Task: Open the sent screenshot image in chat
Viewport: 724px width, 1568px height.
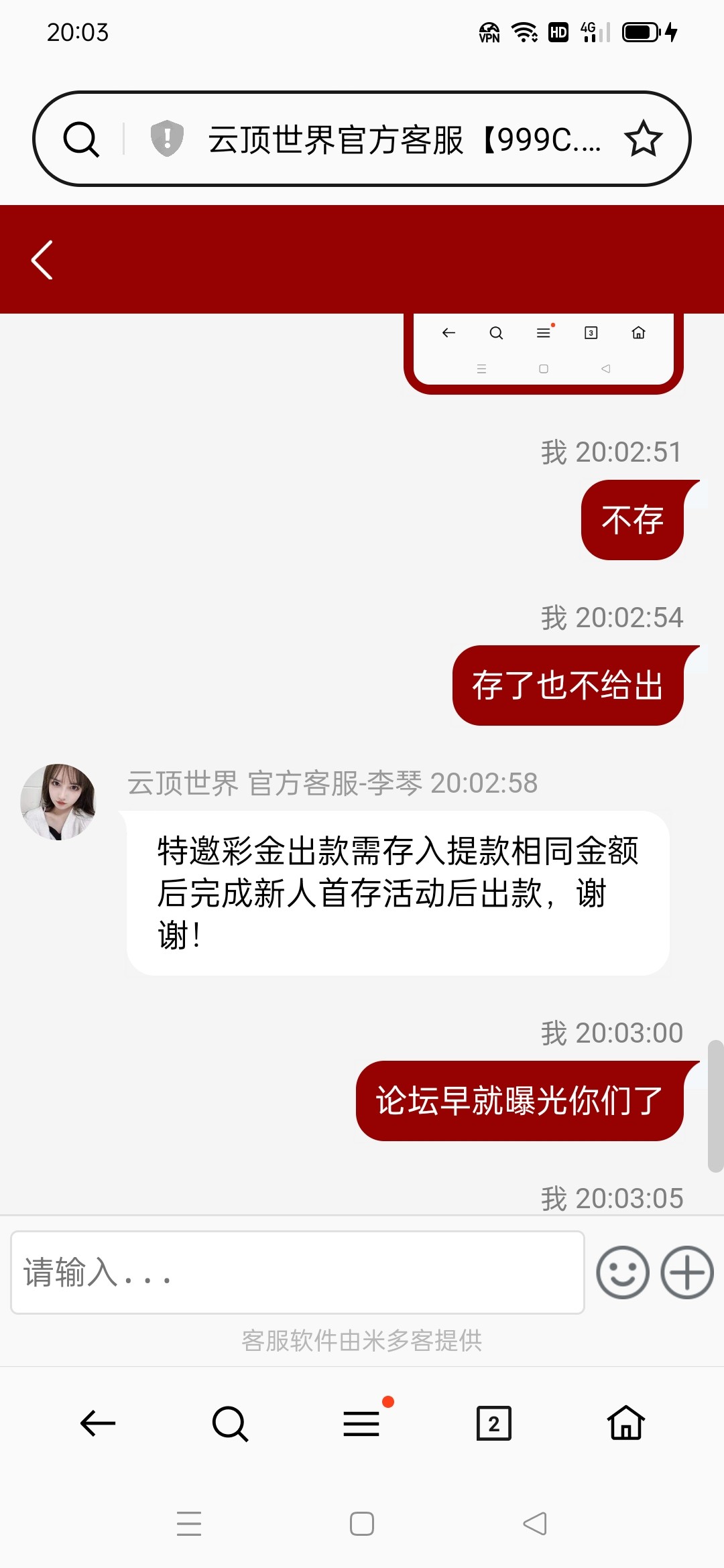Action: pyautogui.click(x=543, y=353)
